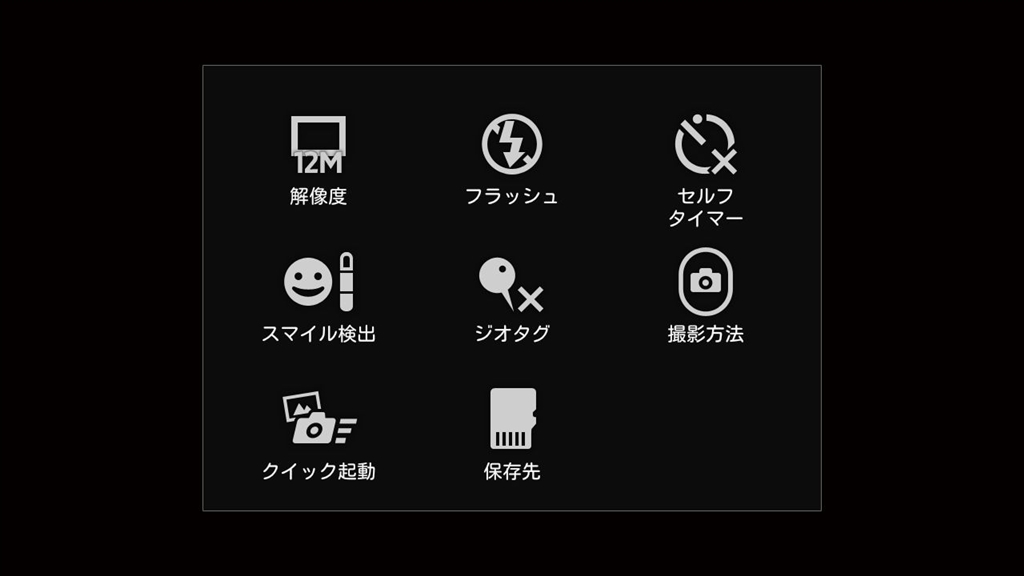Open the 解像度 resolution setting
The height and width of the screenshot is (576, 1024).
pyautogui.click(x=318, y=146)
